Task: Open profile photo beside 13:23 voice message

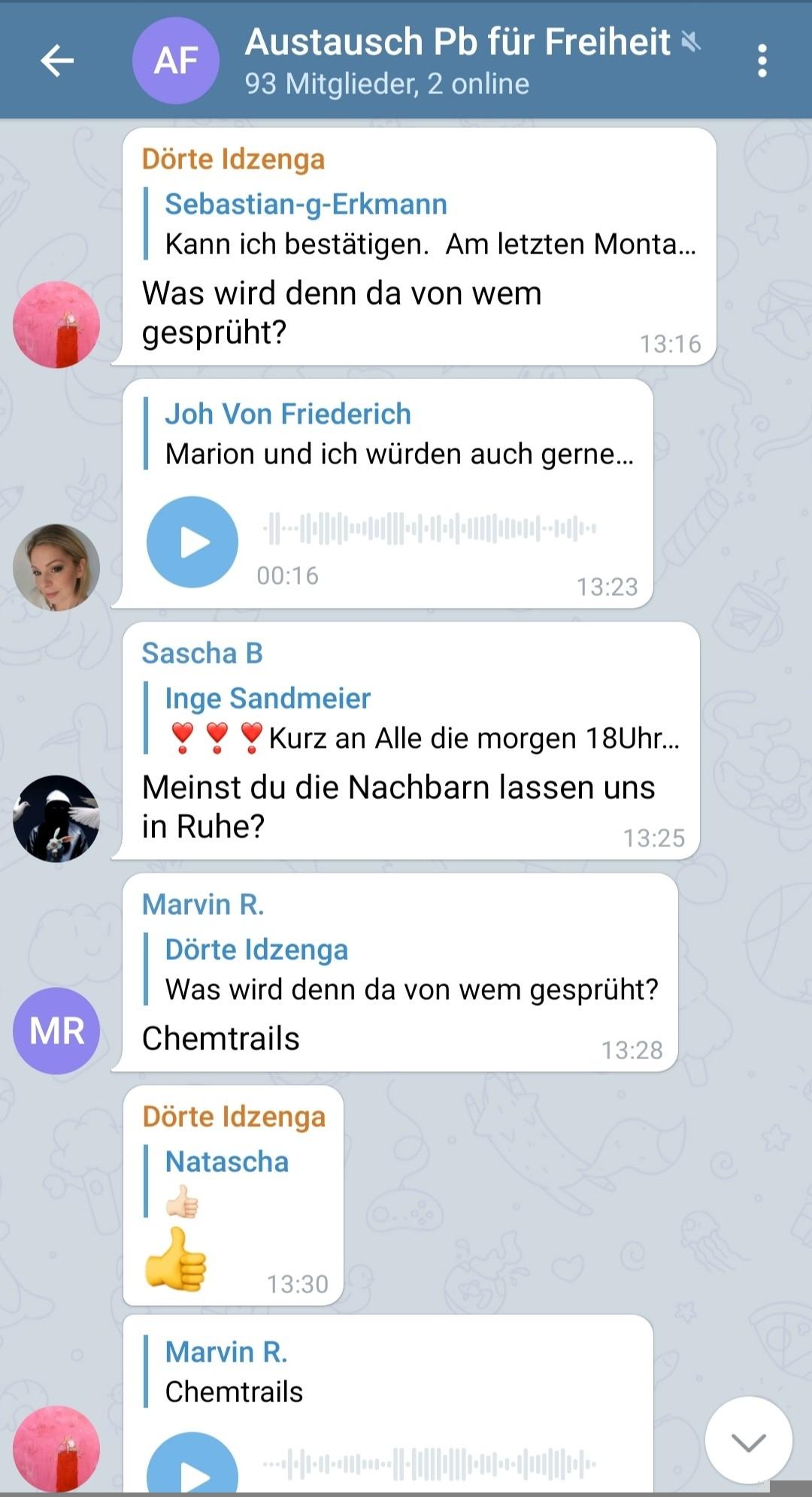Action: point(56,567)
